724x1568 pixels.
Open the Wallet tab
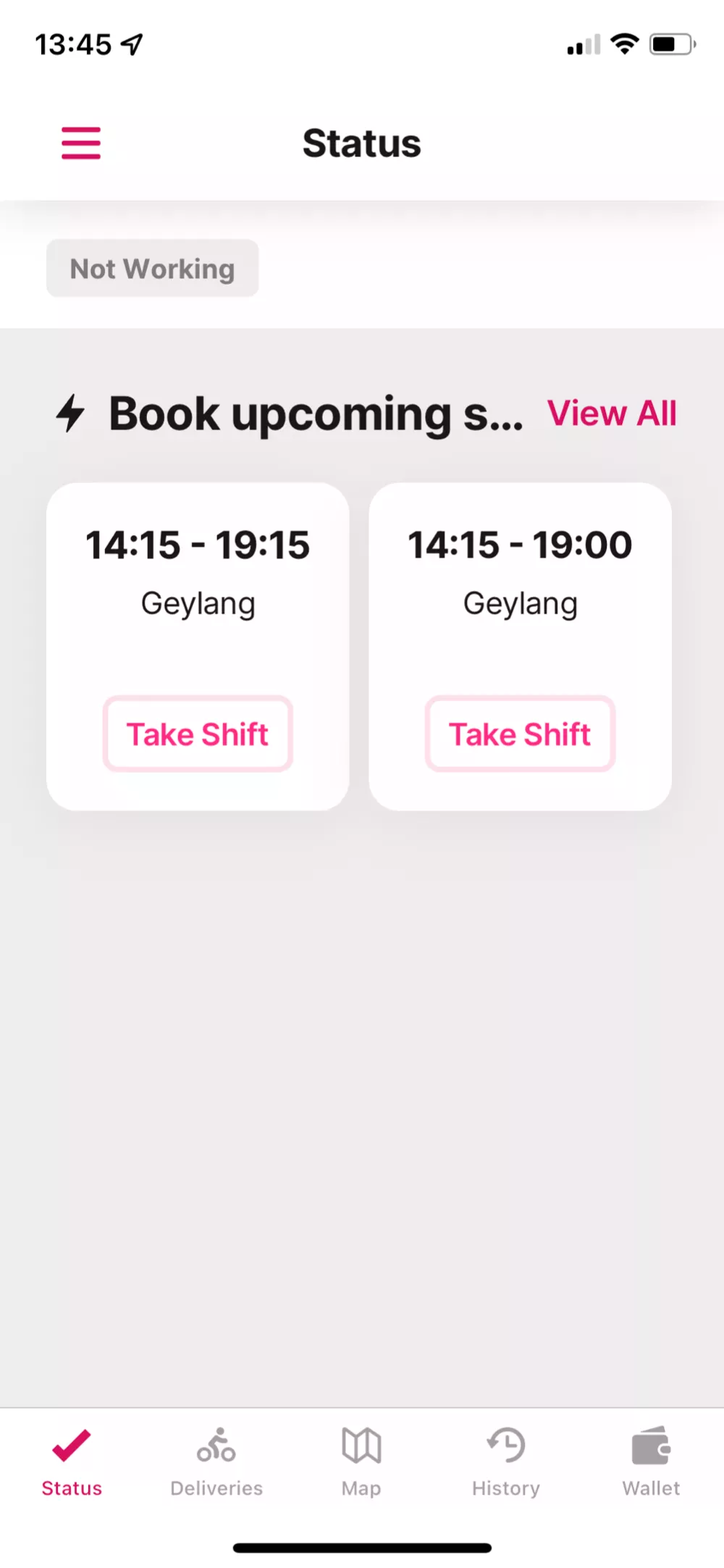coord(651,1462)
